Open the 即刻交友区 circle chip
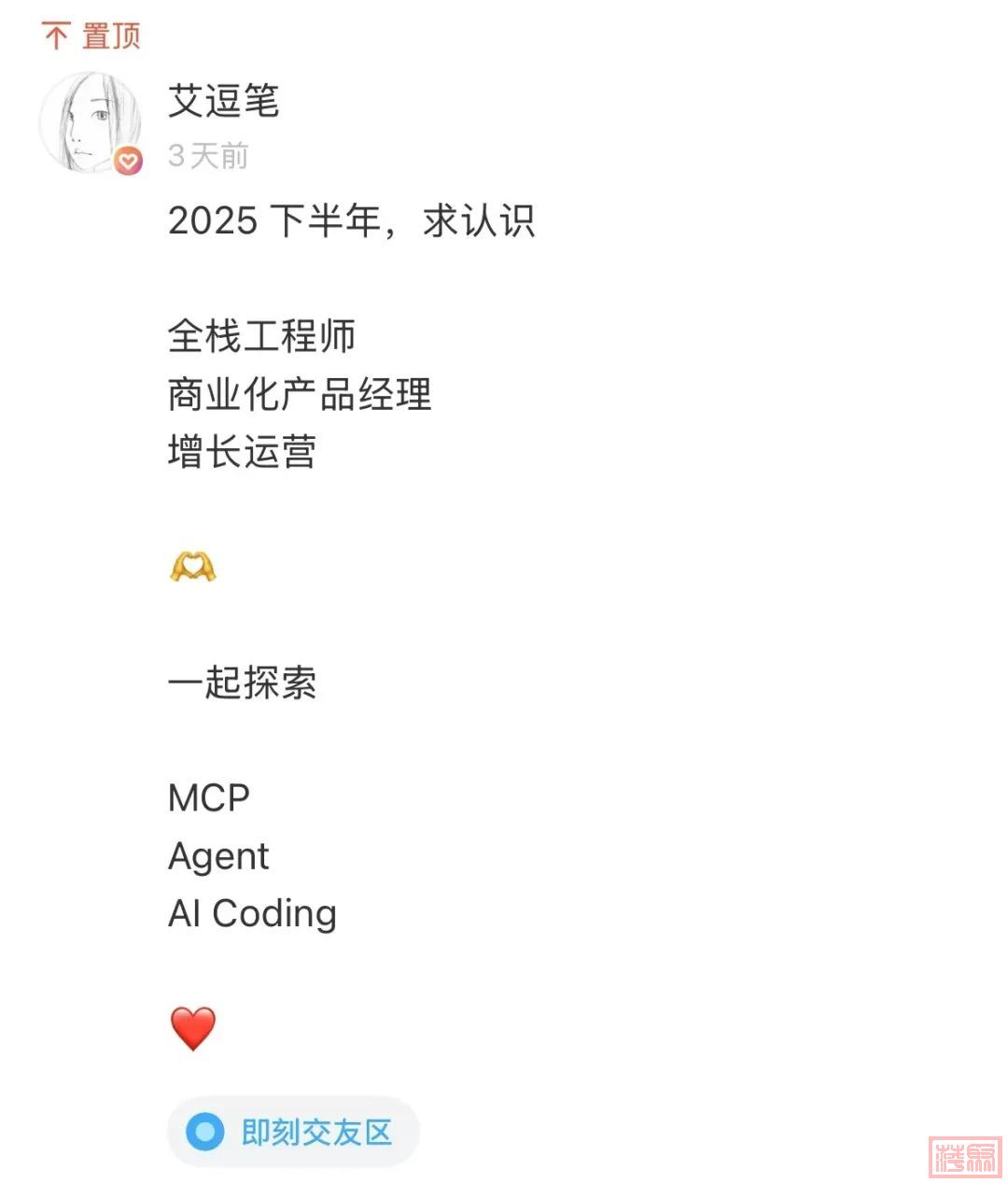Image resolution: width=1008 pixels, height=1183 pixels. pyautogui.click(x=293, y=1132)
